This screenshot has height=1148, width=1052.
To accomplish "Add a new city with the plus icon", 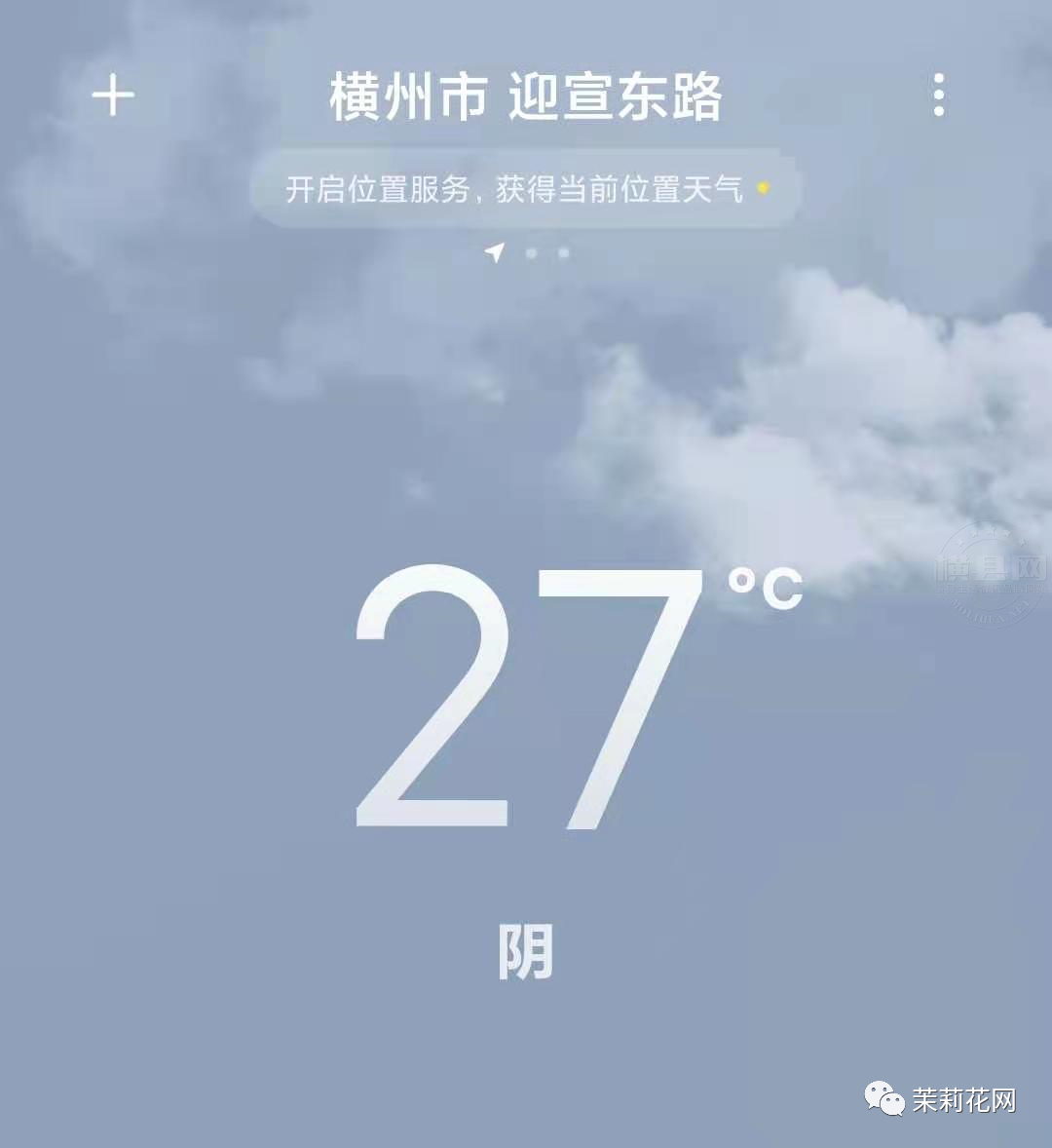I will point(113,96).
